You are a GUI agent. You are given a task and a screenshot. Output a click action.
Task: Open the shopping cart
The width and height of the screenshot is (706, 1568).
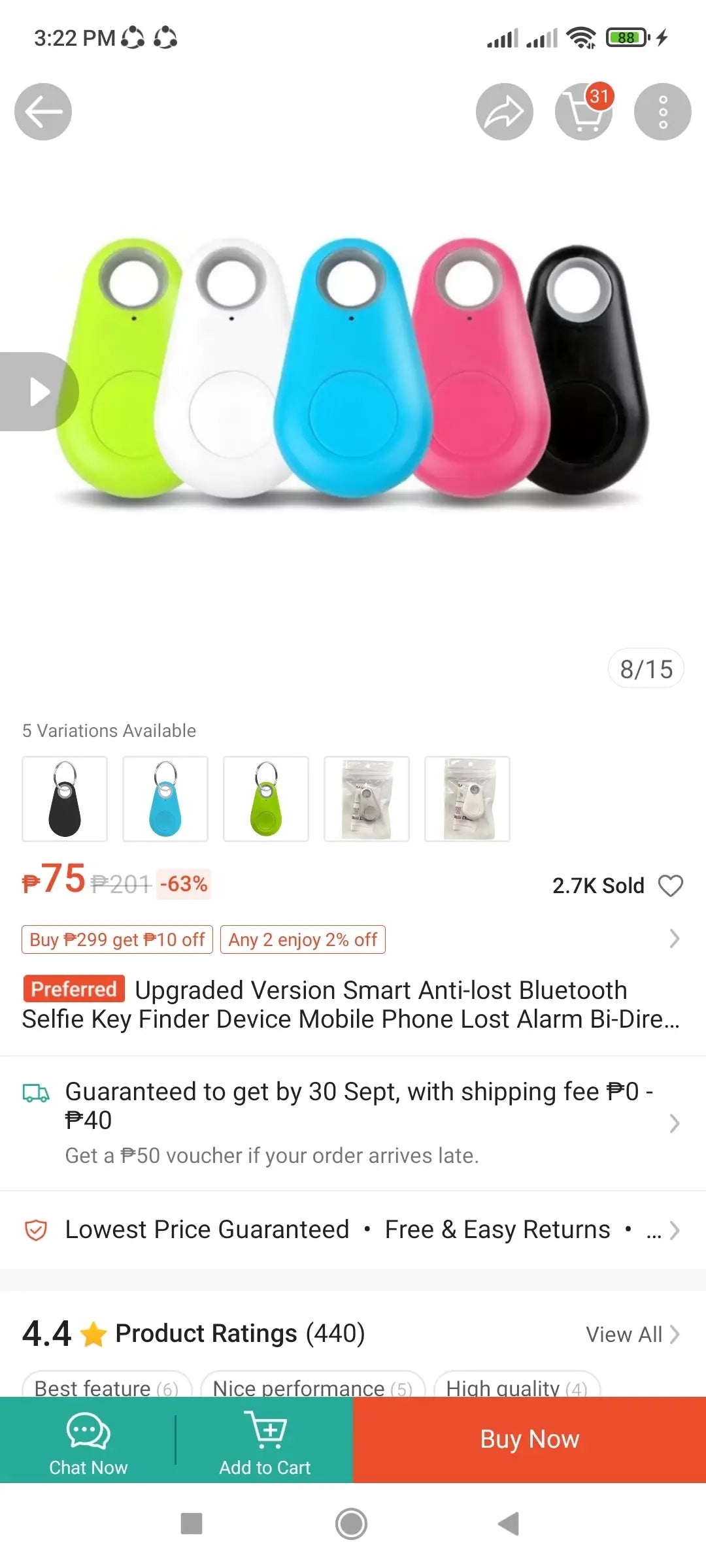coord(584,112)
